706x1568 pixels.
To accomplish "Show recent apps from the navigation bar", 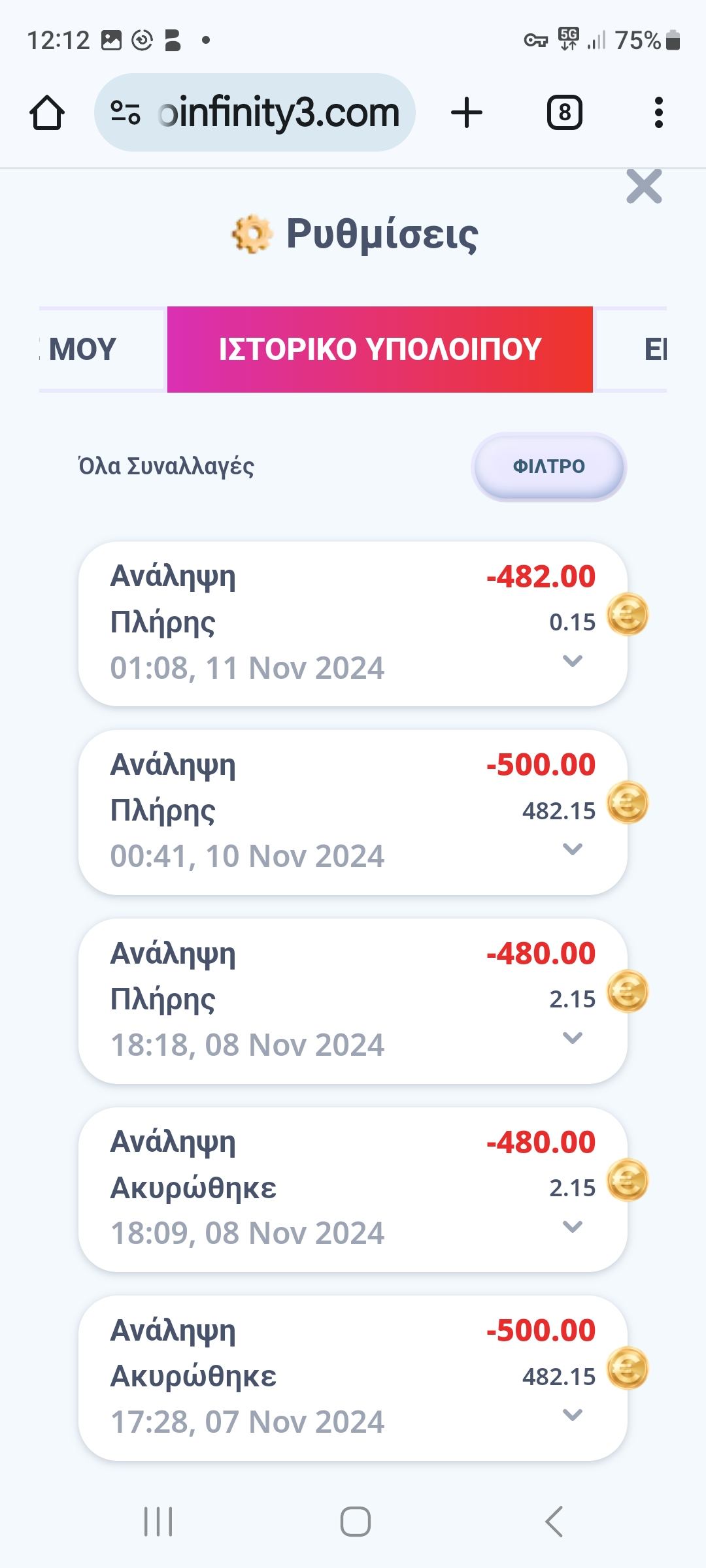I will tap(158, 1522).
